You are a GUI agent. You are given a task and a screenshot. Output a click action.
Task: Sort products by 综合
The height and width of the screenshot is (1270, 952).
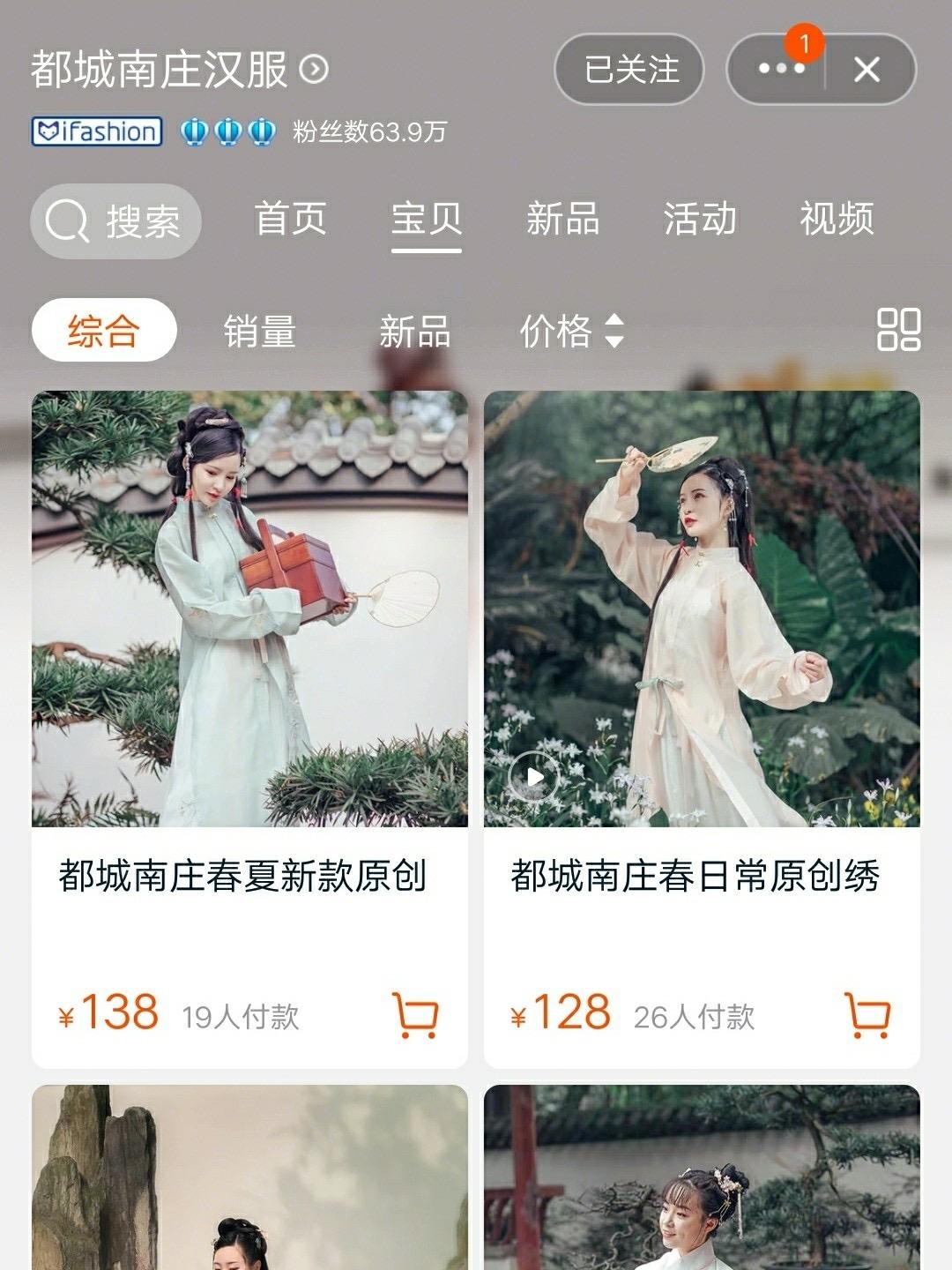pyautogui.click(x=104, y=331)
